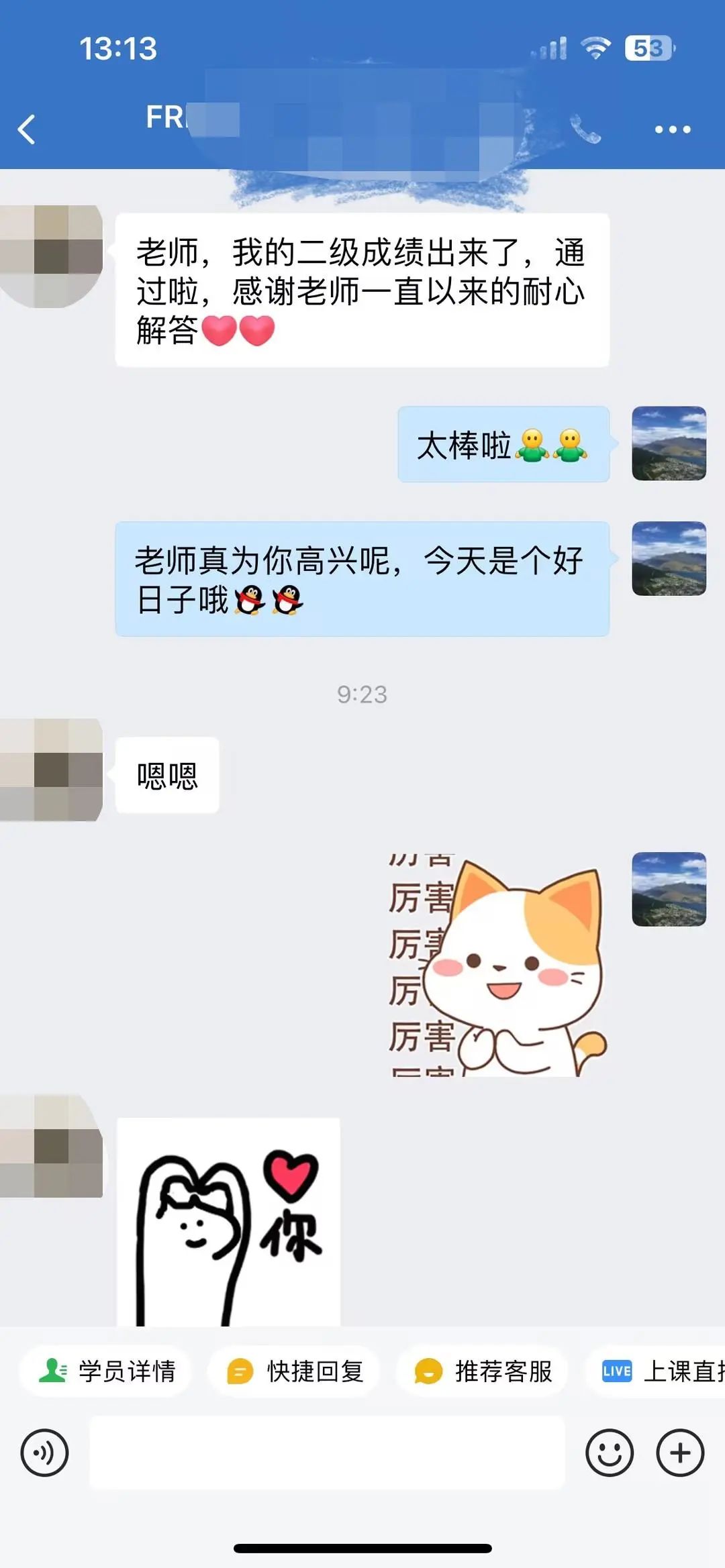Open the heart 你 sticker image

tap(228, 1221)
